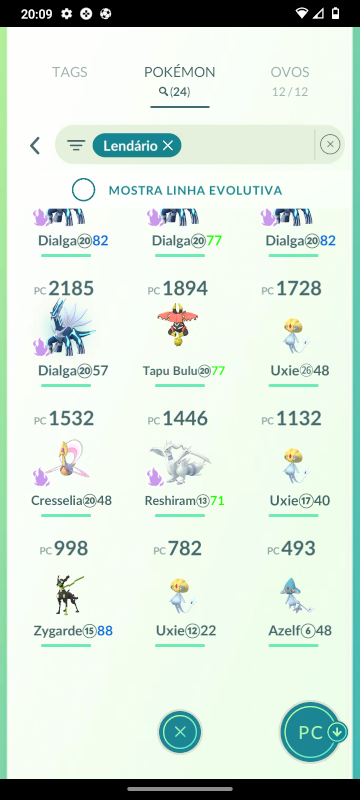Switch to the Tags tab
Image resolution: width=360 pixels, height=800 pixels.
click(x=70, y=72)
